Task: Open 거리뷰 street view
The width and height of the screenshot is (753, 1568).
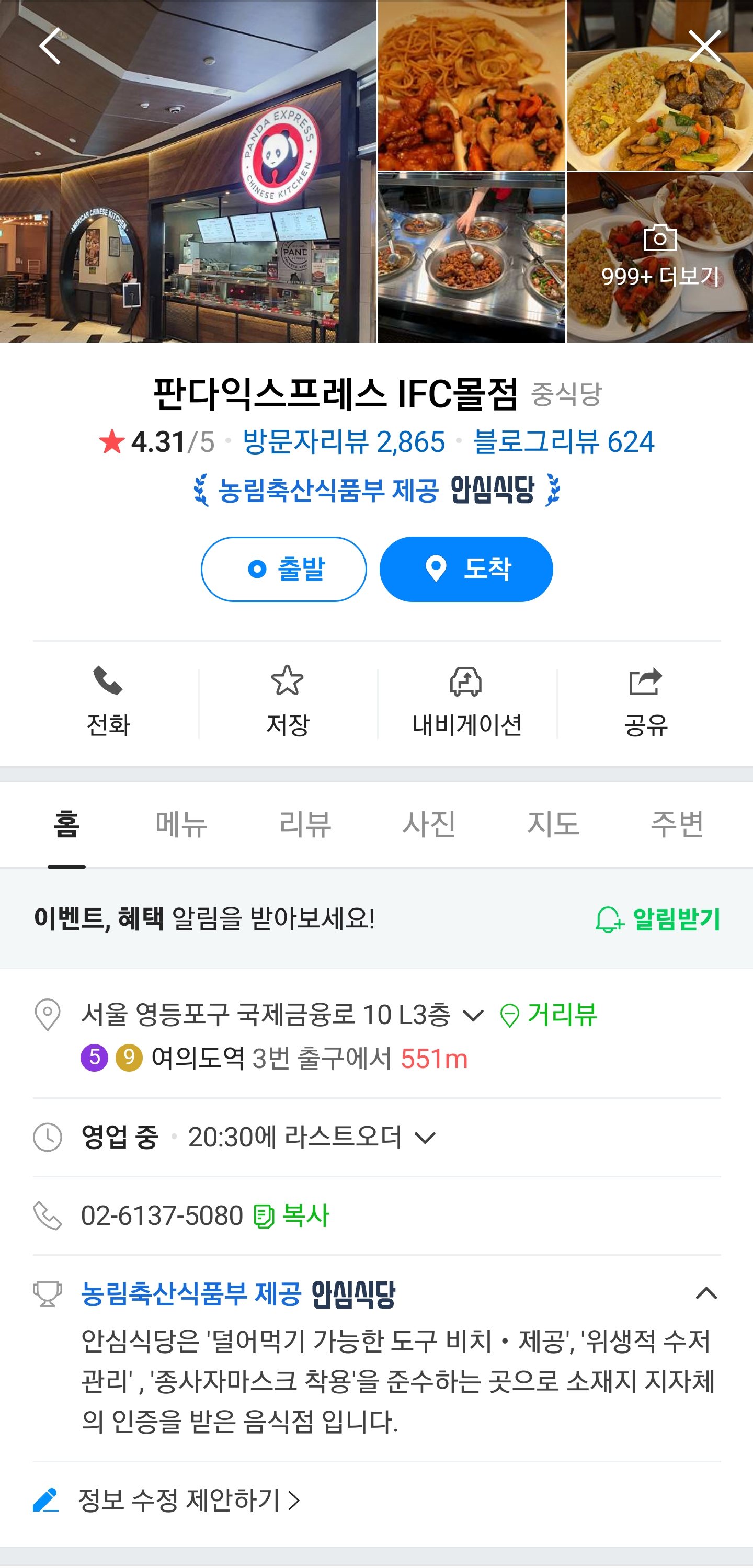Action: pos(547,1015)
